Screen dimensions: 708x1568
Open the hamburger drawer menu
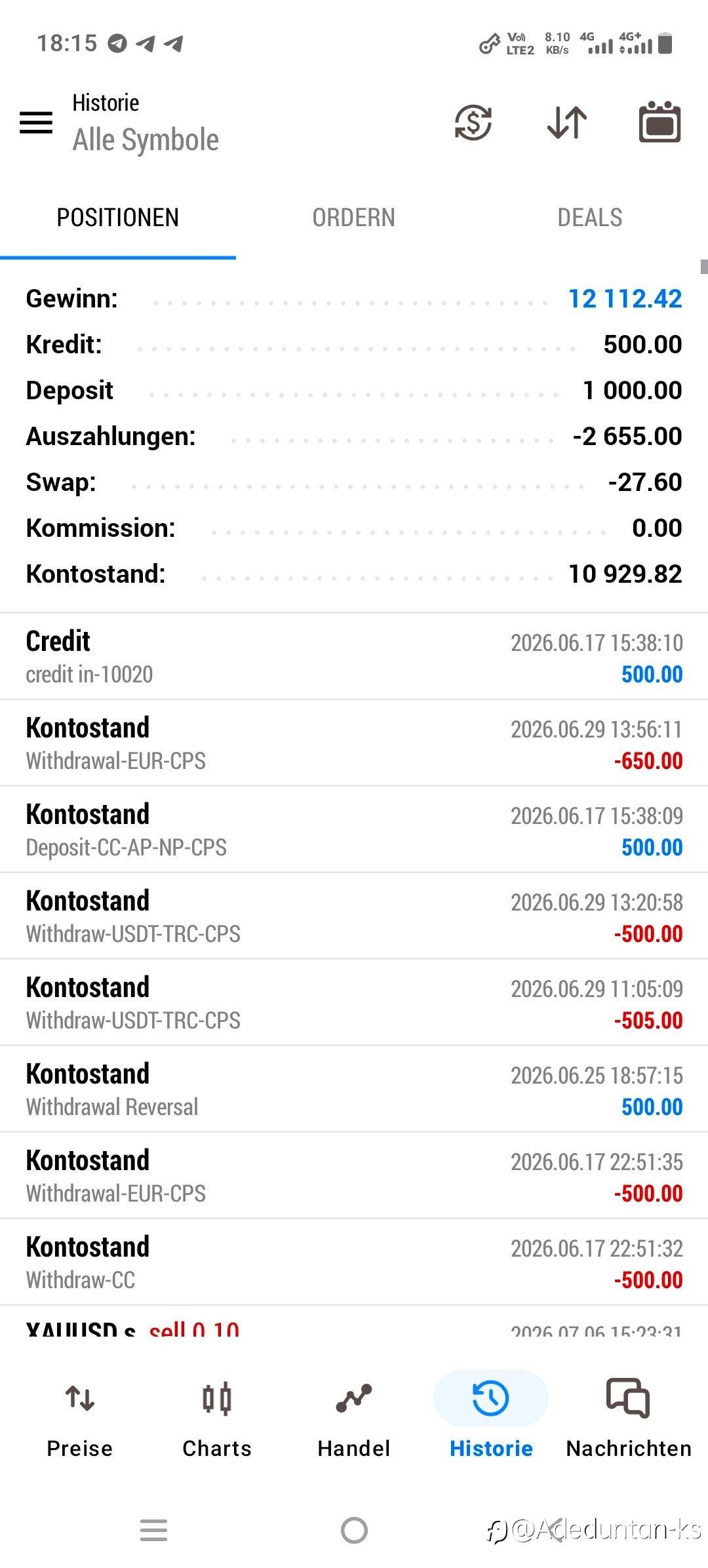[x=36, y=122]
